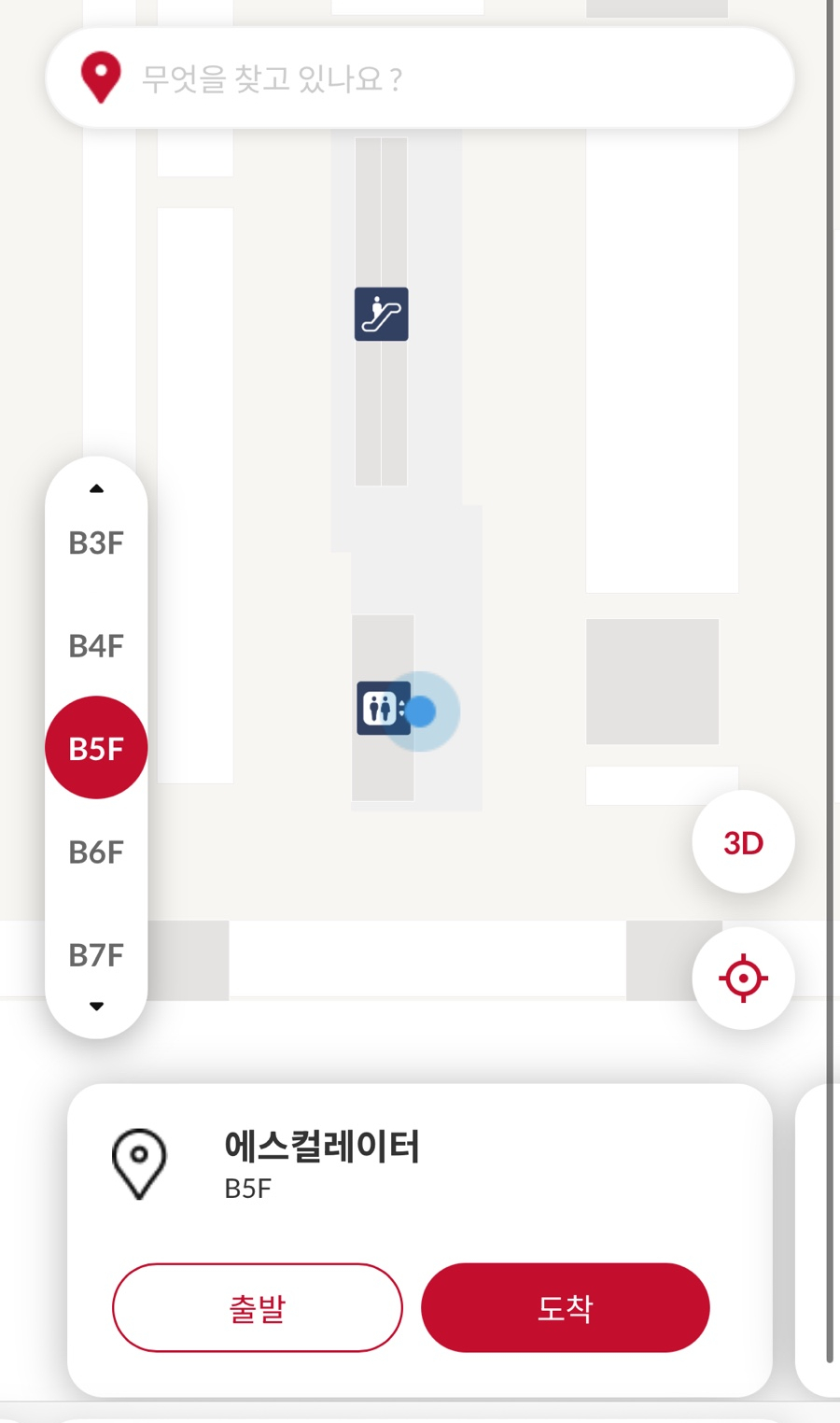Tap the elevator icon on the map
The image size is (840, 1423).
tap(382, 709)
